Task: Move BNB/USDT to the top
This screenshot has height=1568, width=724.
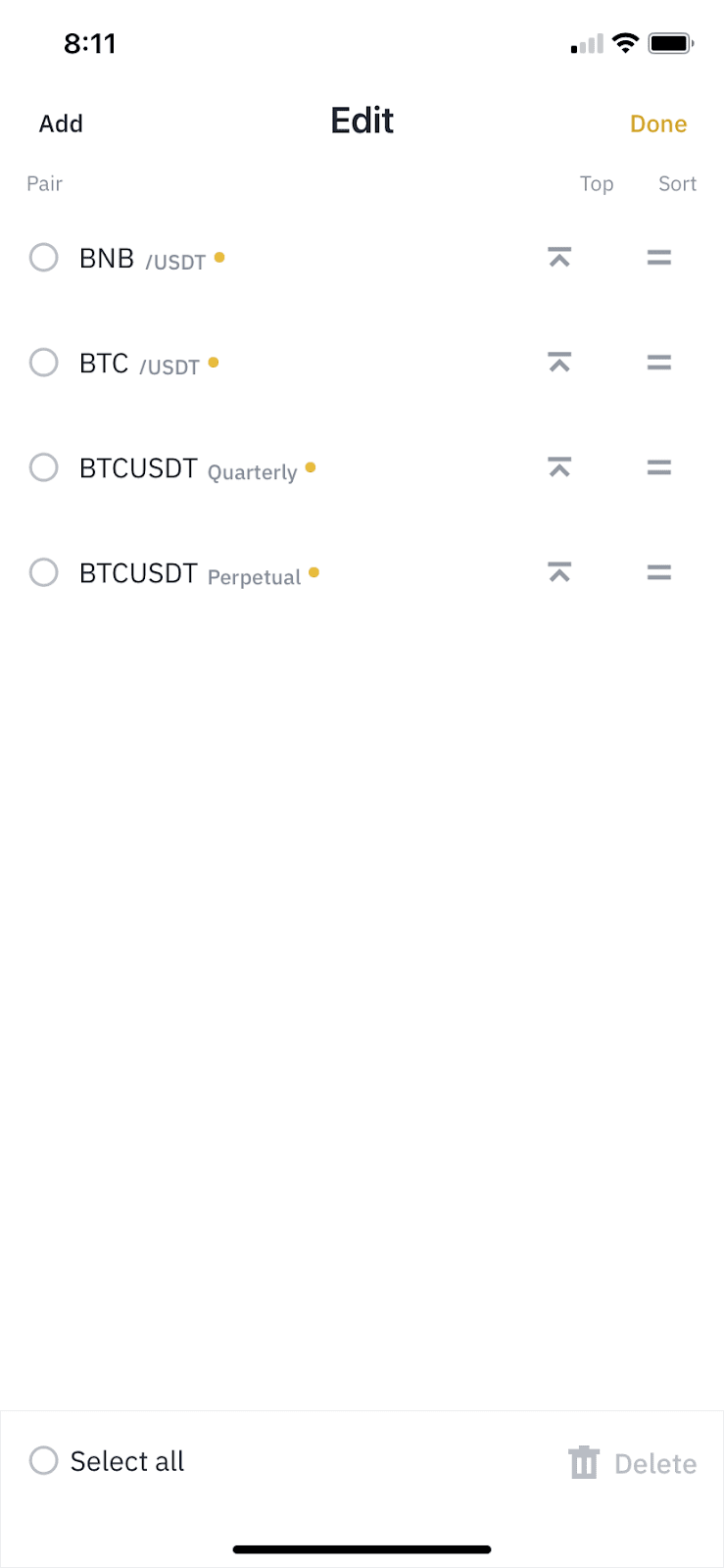Action: 559,258
